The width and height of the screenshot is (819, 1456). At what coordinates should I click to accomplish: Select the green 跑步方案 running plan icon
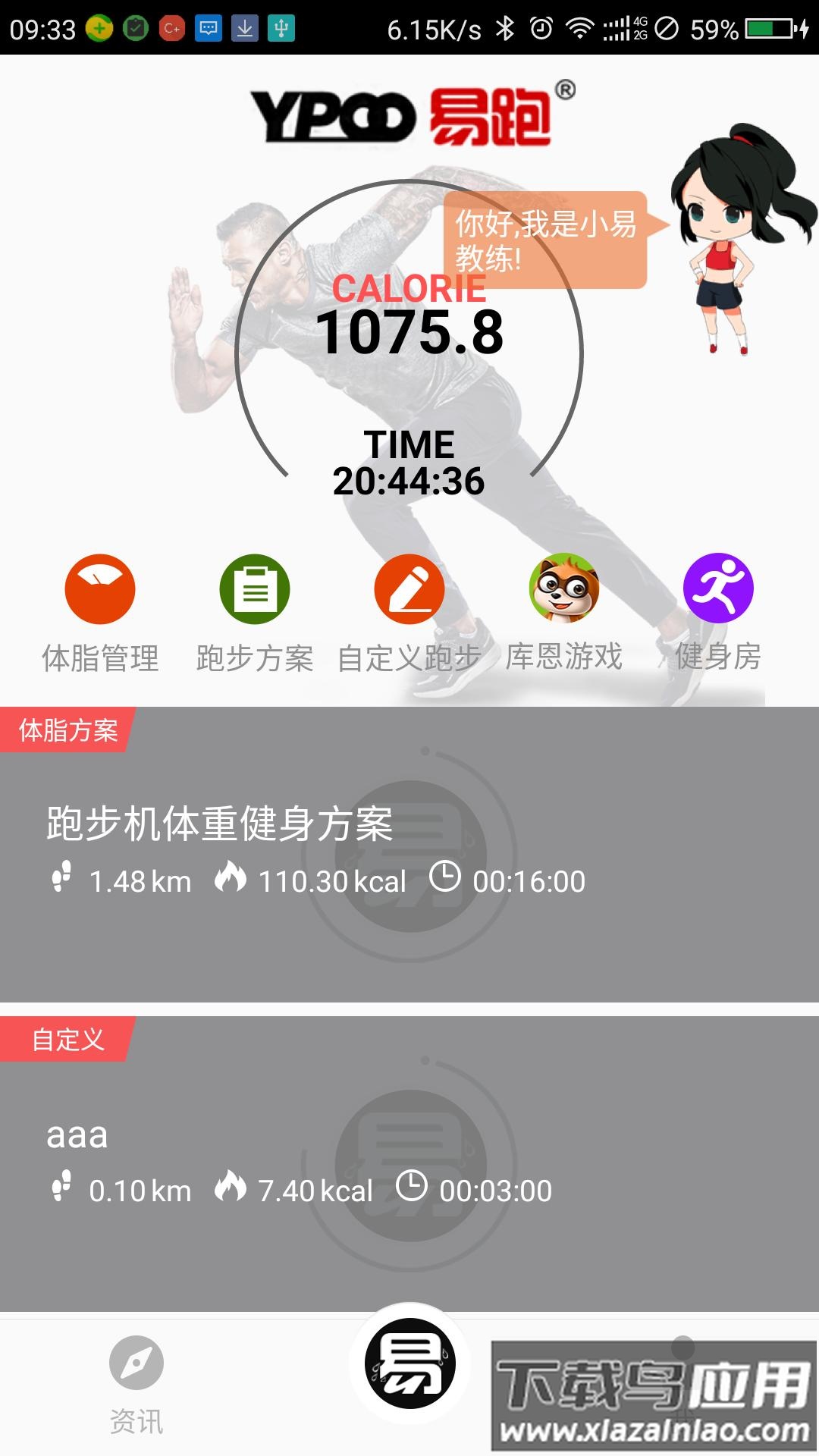[254, 591]
